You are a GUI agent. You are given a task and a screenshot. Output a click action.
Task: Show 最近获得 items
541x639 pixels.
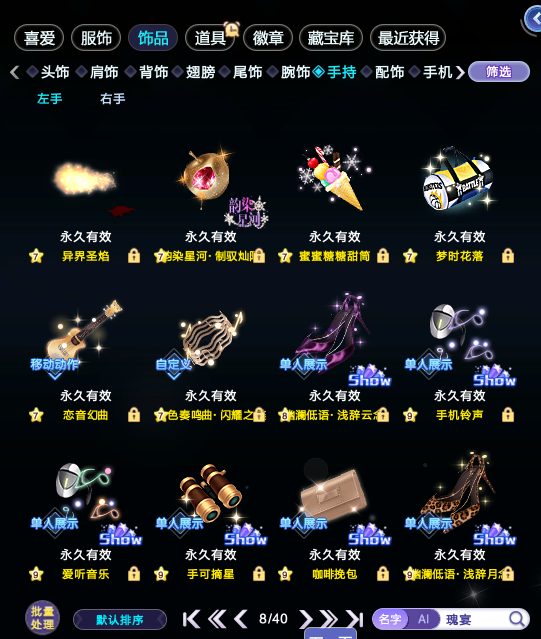[x=408, y=38]
